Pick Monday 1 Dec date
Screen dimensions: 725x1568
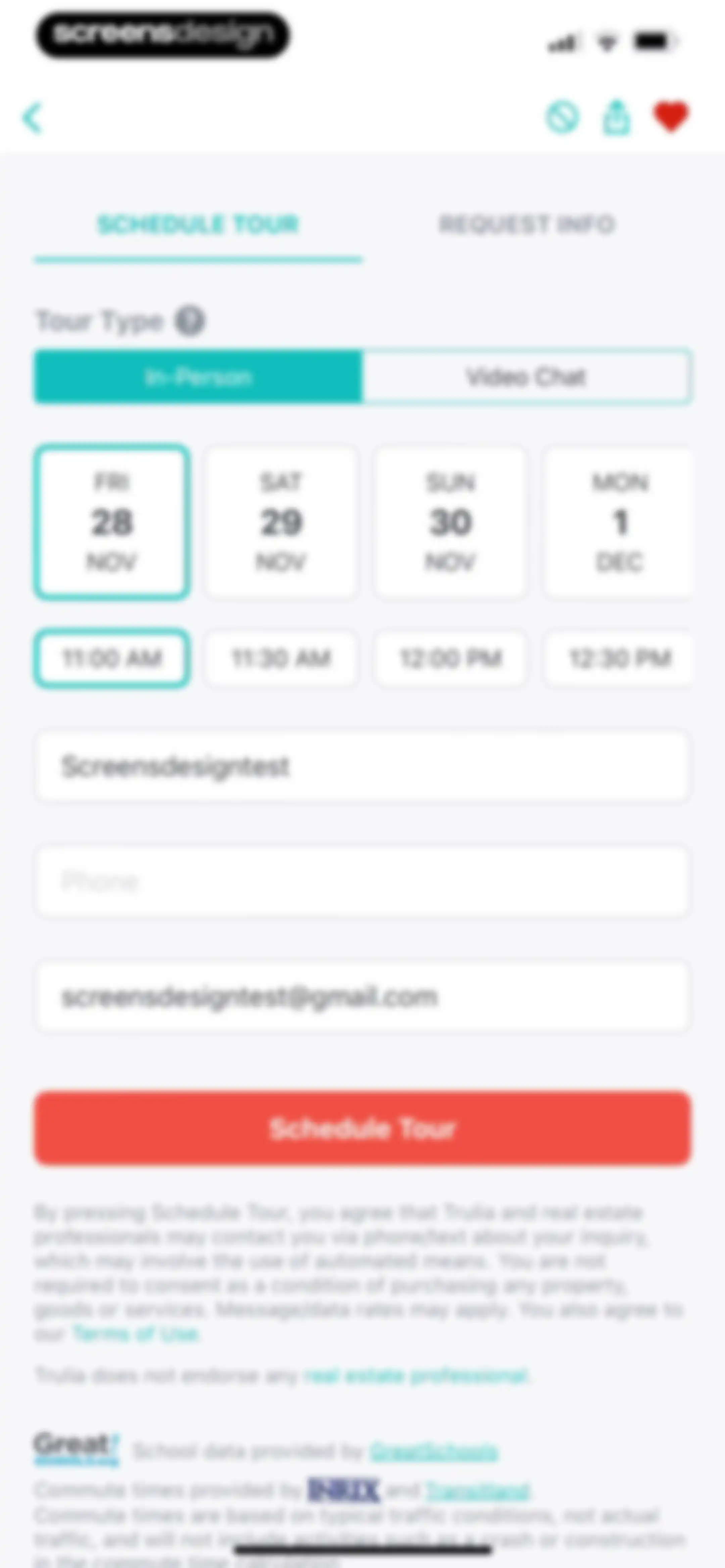tap(619, 522)
